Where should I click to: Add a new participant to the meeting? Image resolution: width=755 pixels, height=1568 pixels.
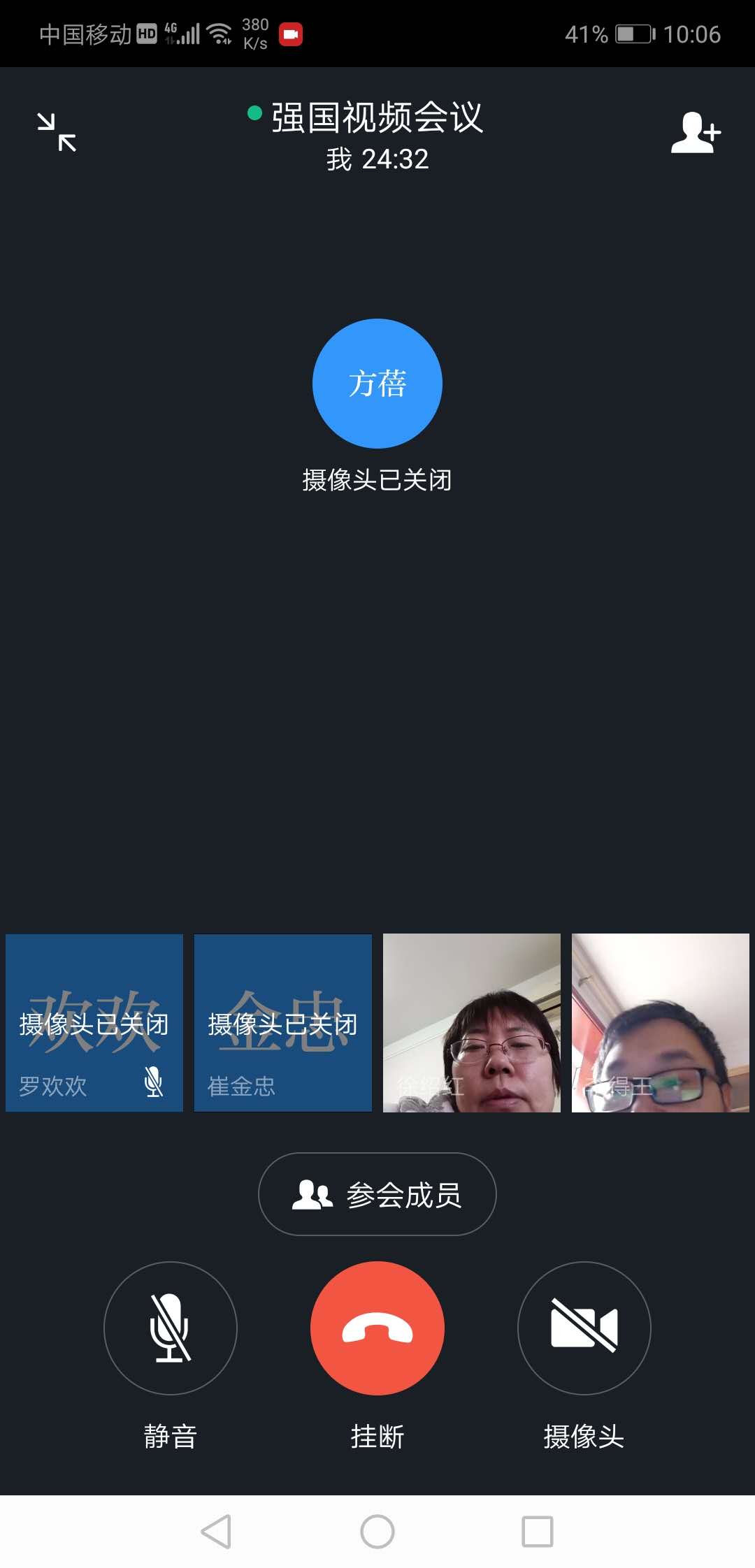point(695,132)
